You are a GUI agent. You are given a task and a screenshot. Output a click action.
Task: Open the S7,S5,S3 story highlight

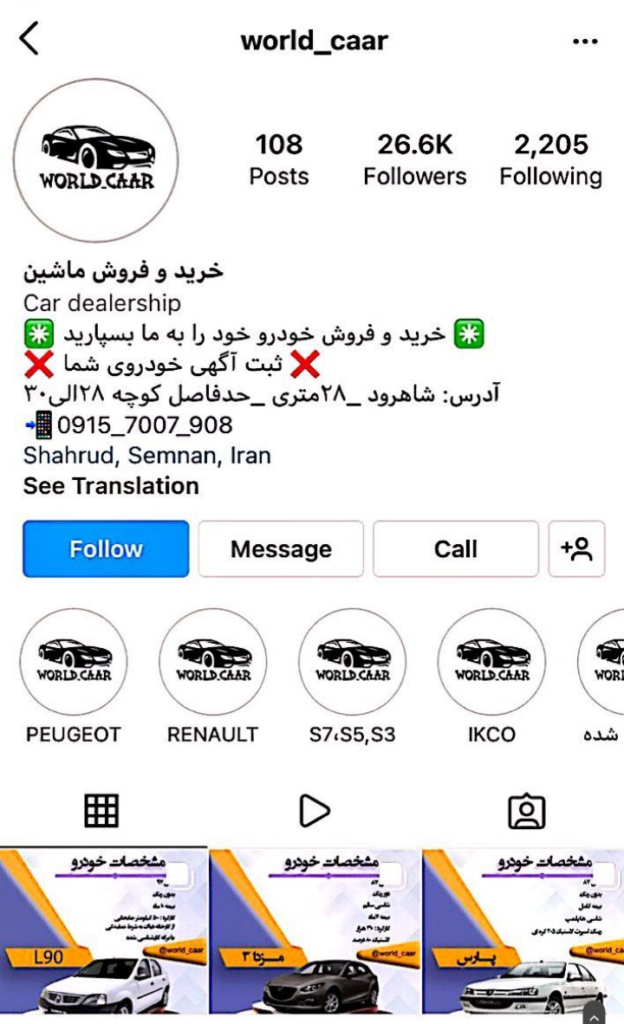coord(352,662)
